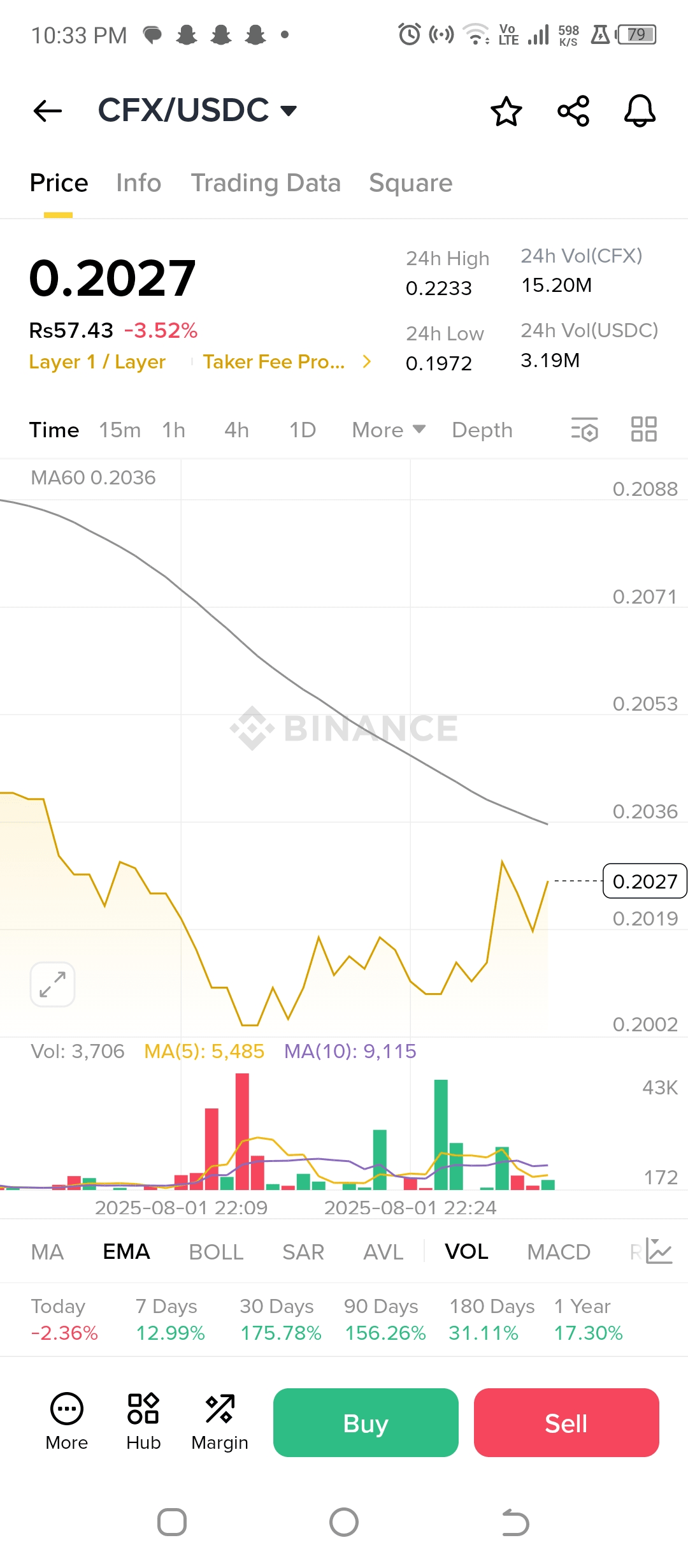Open price alerts bell
The height and width of the screenshot is (1568, 688).
pyautogui.click(x=640, y=112)
